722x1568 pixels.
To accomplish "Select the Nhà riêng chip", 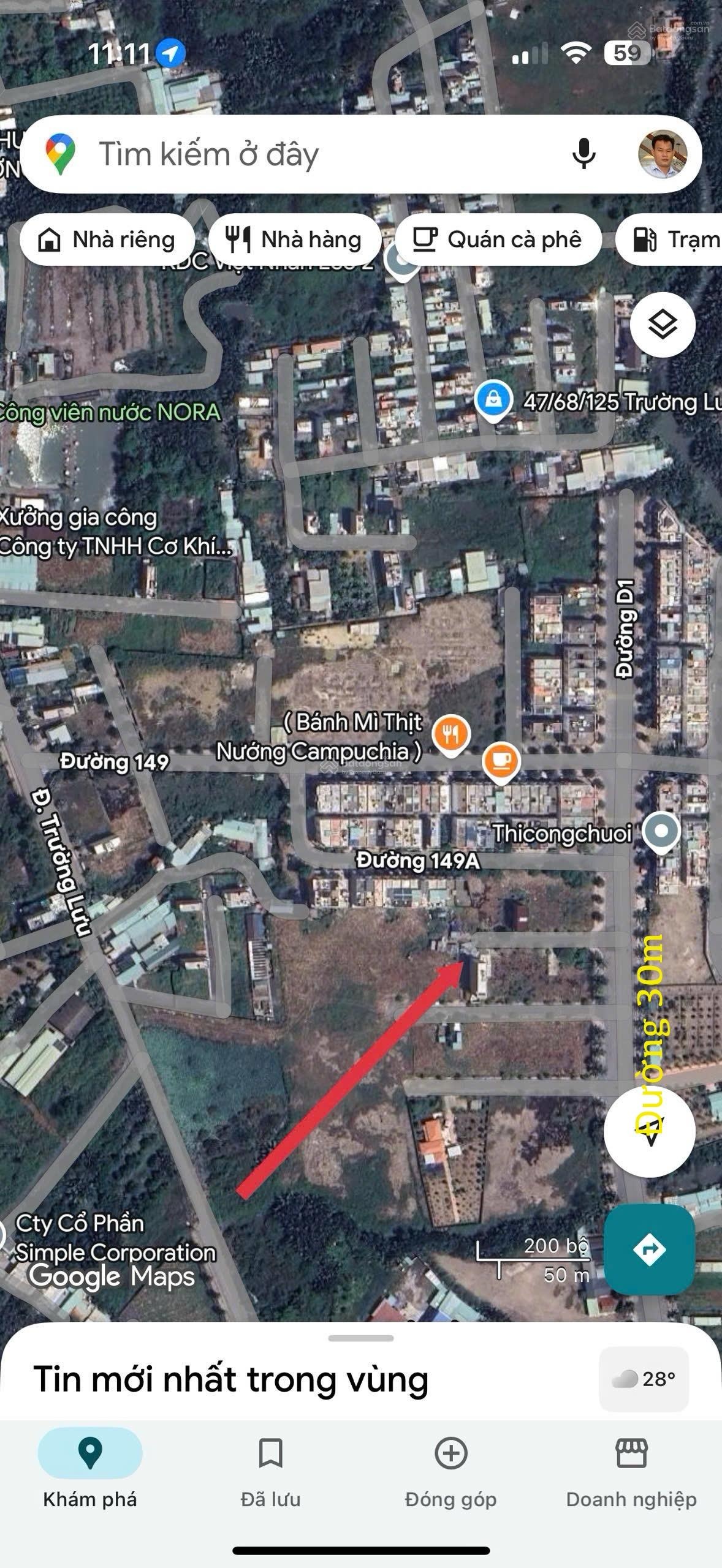I will pos(108,239).
